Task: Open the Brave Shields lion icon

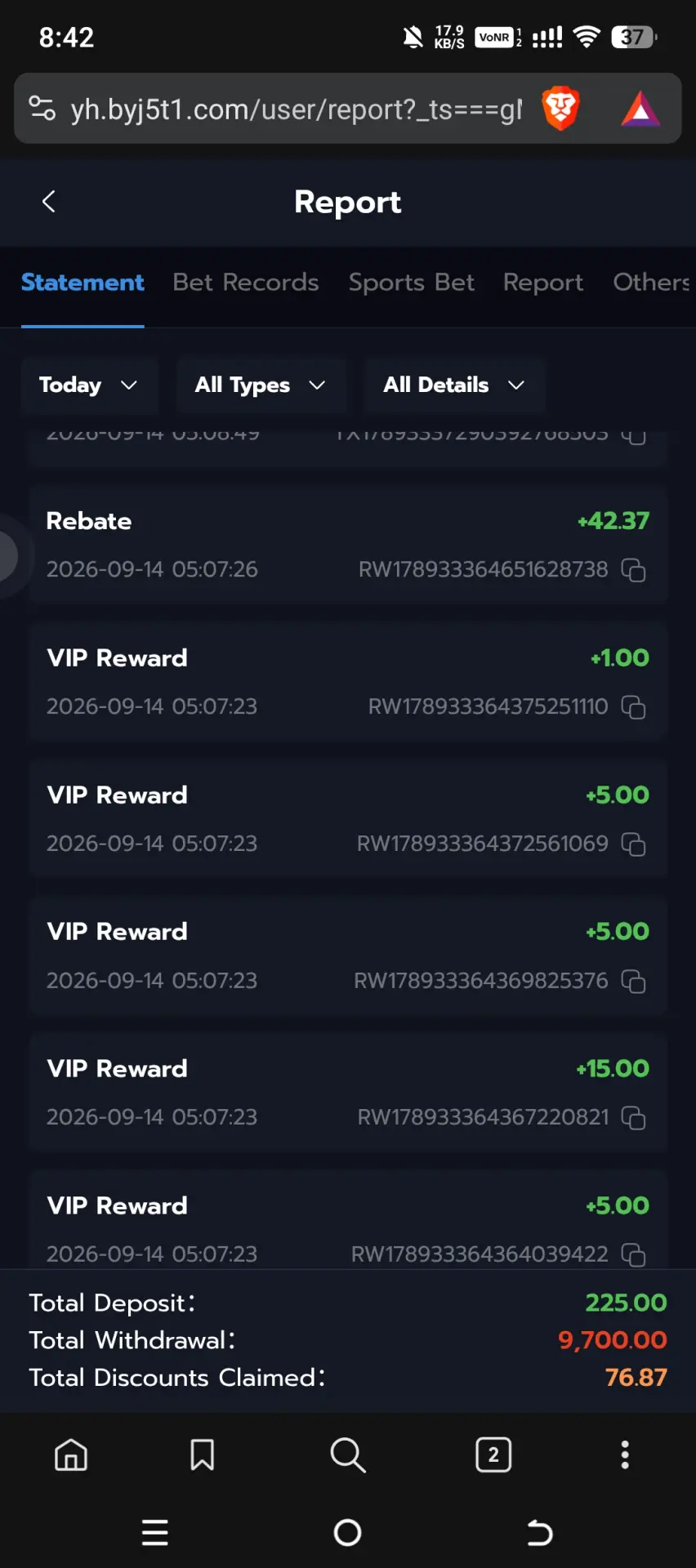Action: pyautogui.click(x=560, y=109)
